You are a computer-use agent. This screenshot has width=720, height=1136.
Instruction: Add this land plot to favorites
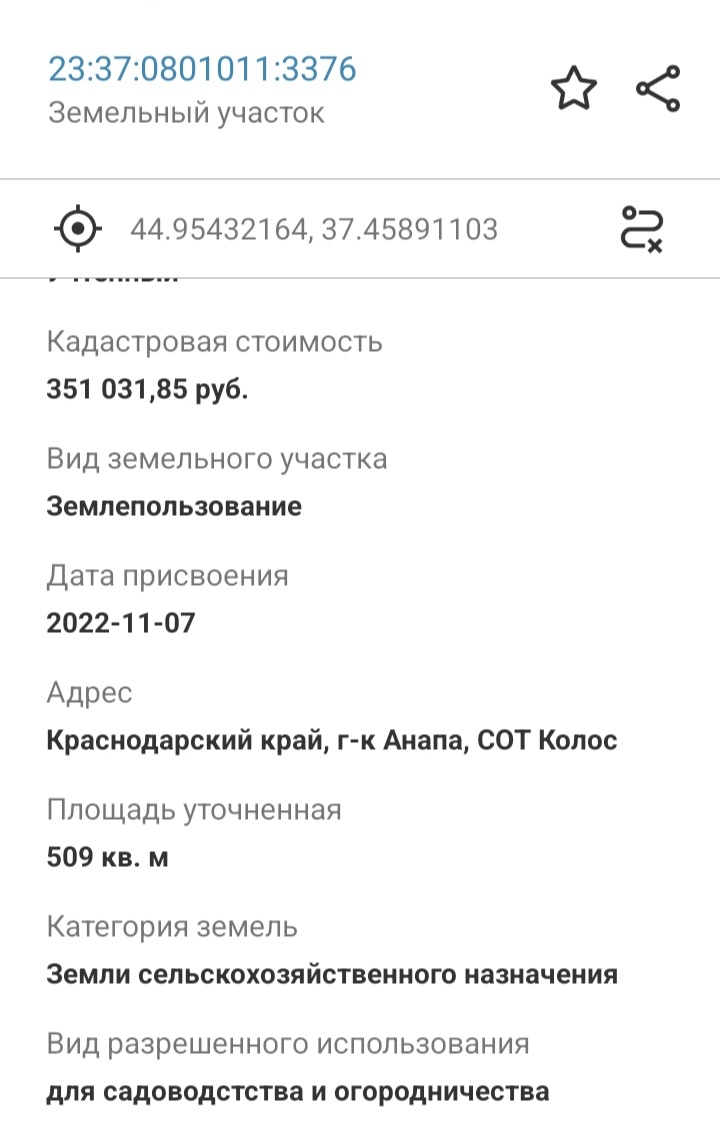pyautogui.click(x=574, y=90)
